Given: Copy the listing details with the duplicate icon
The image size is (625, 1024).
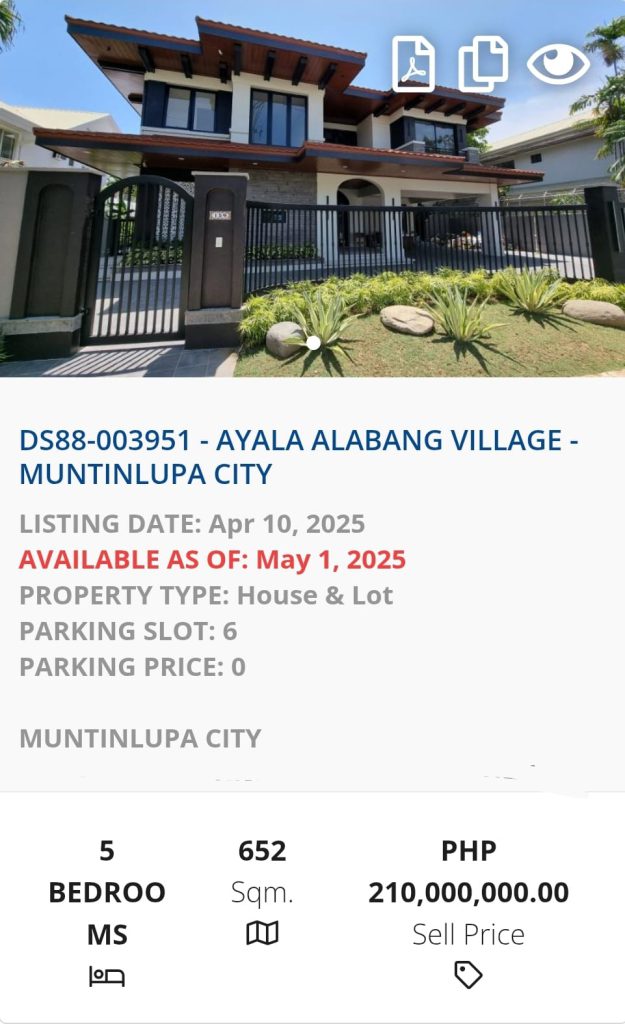Looking at the screenshot, I should tap(483, 64).
